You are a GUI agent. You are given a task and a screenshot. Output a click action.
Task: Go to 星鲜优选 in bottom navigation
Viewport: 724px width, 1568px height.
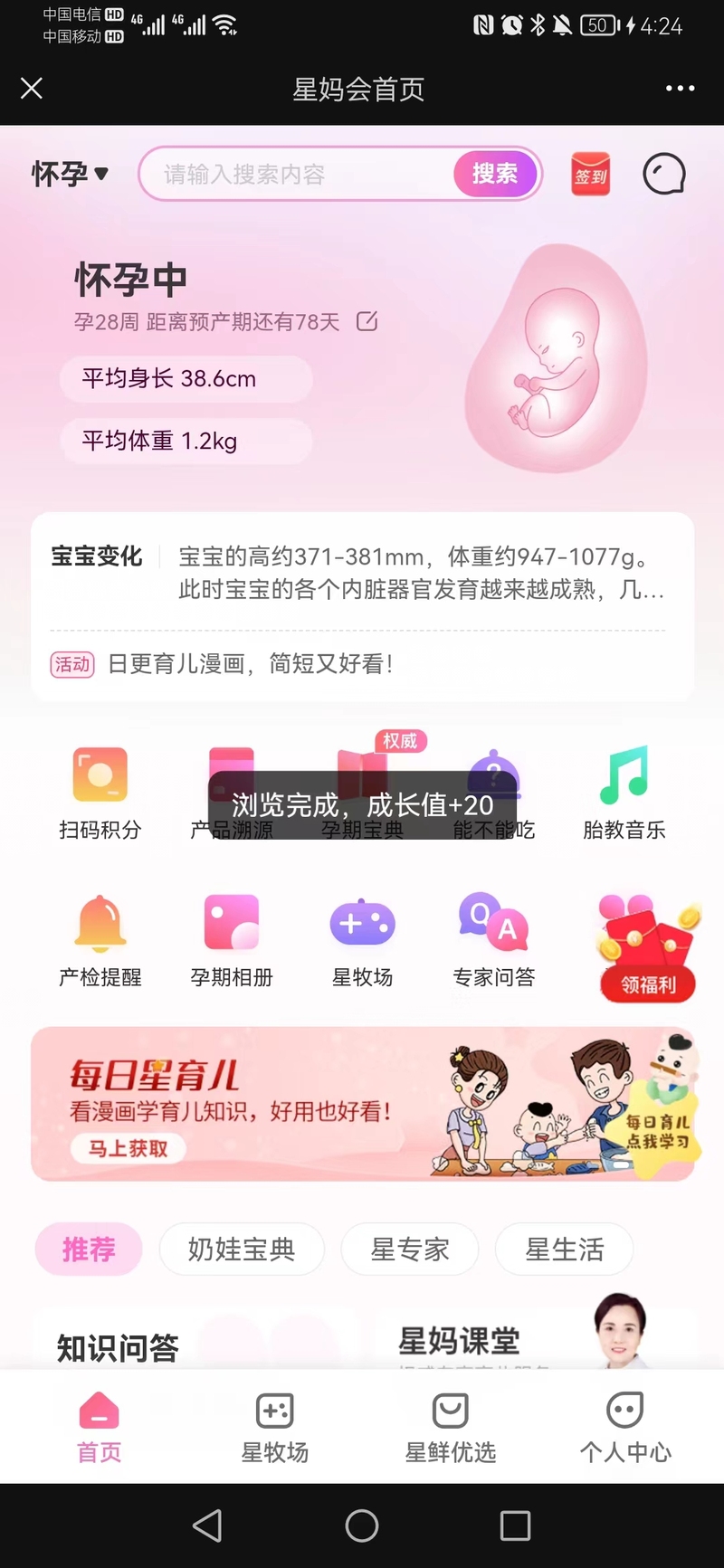point(450,1427)
